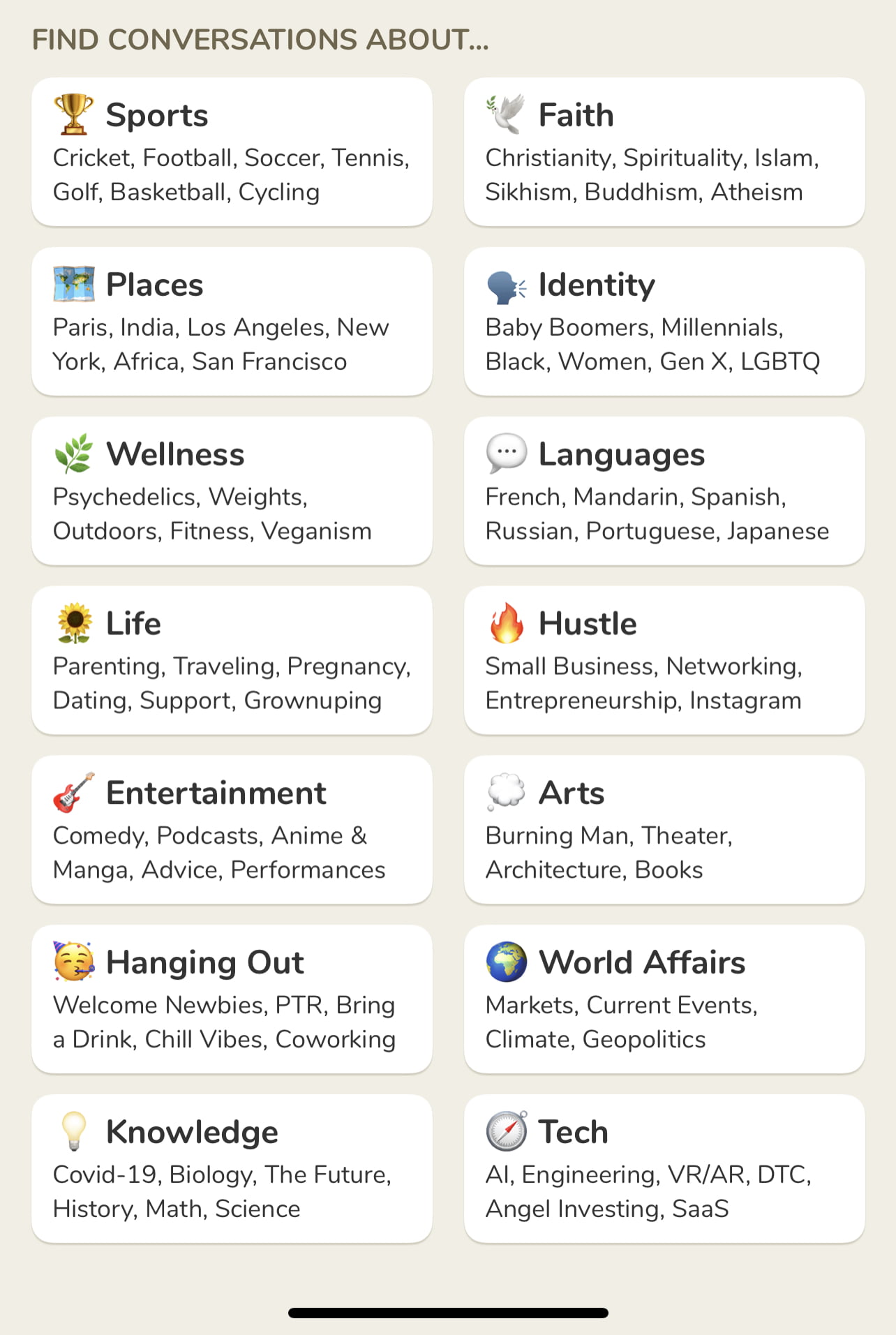Browse the Identity topic card
Image resolution: width=896 pixels, height=1335 pixels.
[x=664, y=321]
